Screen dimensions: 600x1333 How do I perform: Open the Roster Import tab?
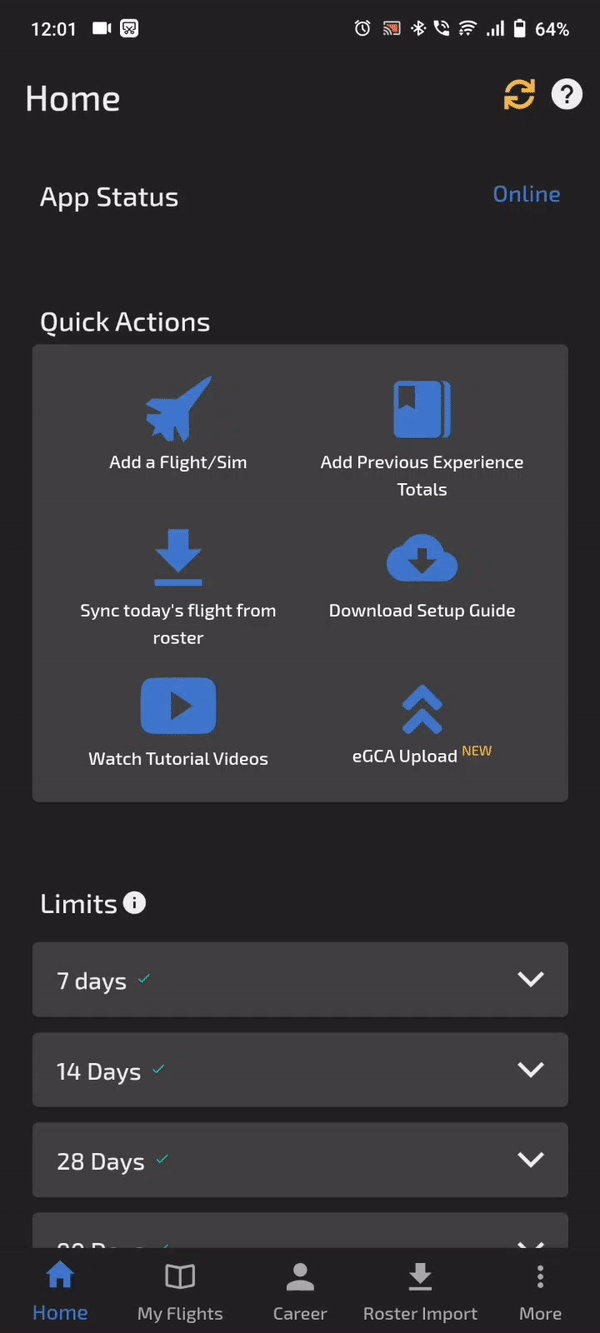click(x=420, y=1292)
